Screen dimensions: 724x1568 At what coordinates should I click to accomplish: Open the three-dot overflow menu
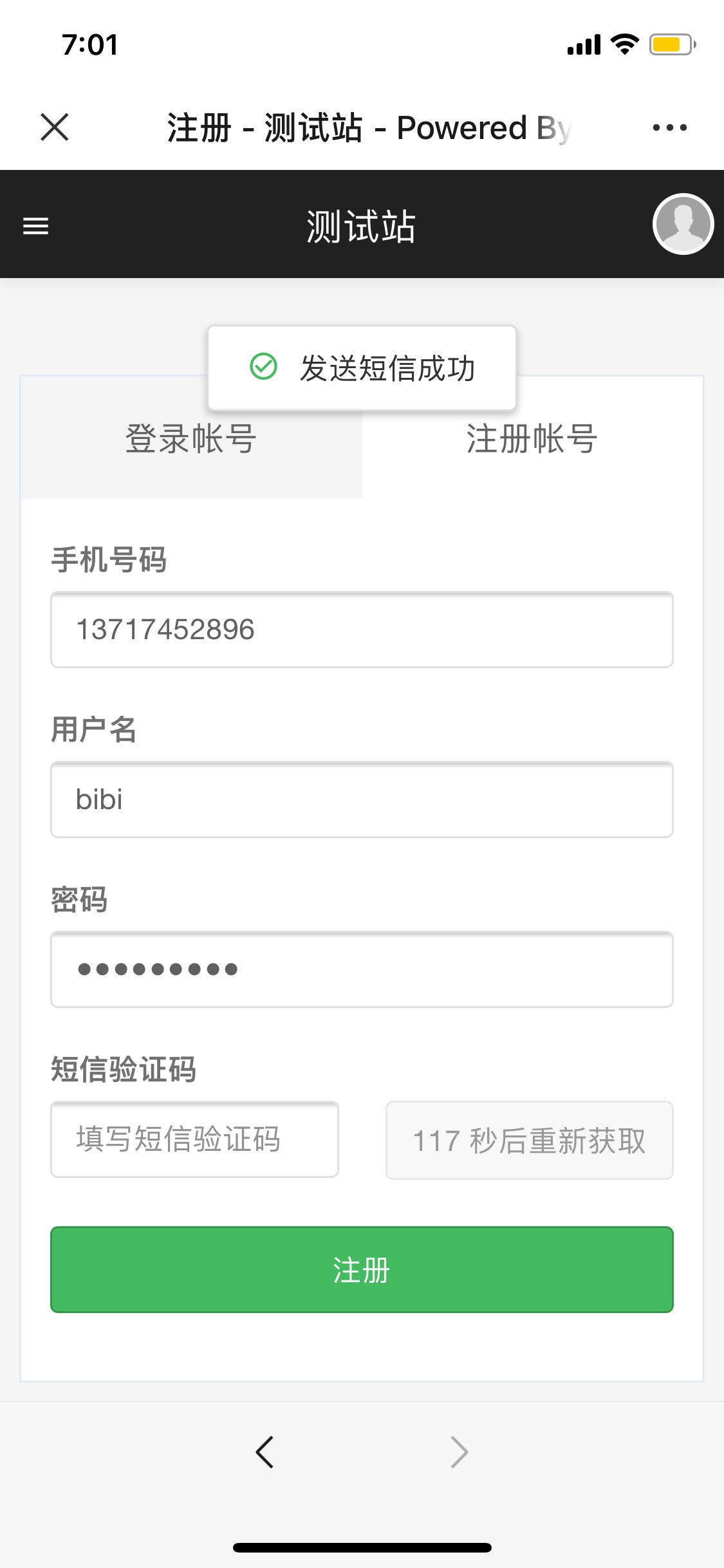tap(669, 127)
